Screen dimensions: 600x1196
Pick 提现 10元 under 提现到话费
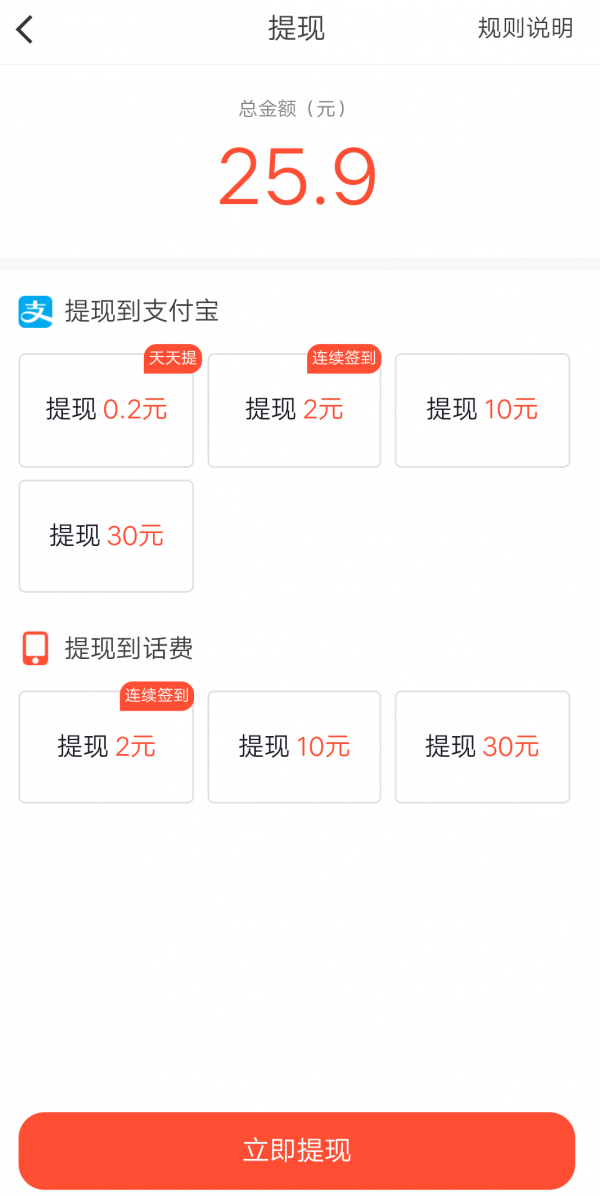[294, 747]
